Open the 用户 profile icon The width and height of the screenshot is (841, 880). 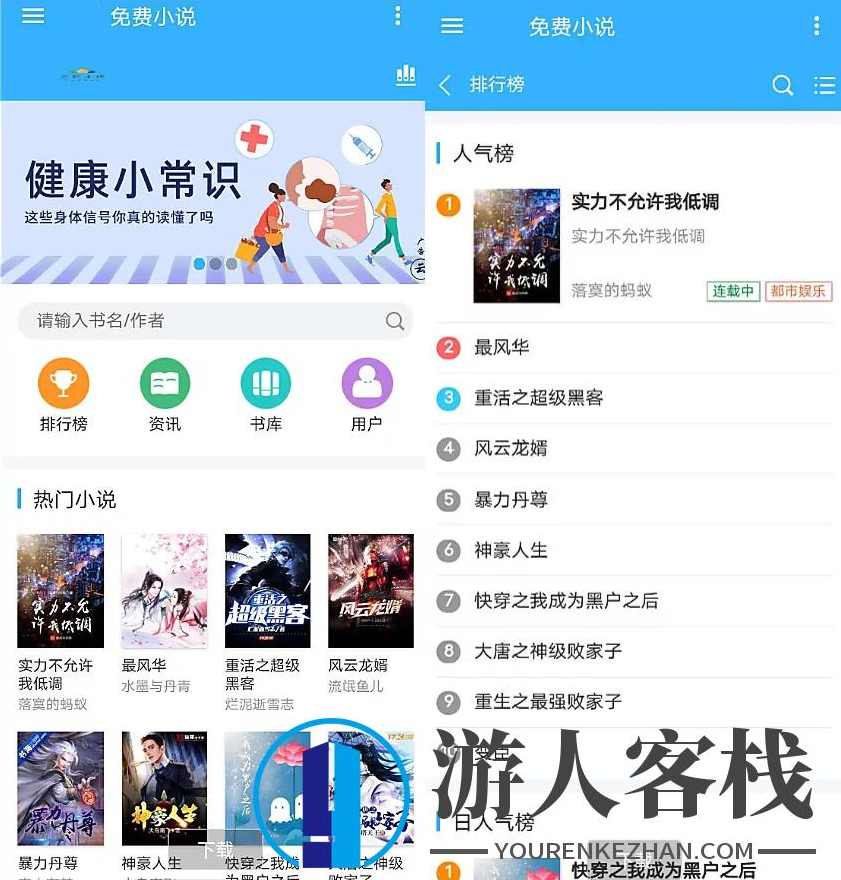pyautogui.click(x=367, y=383)
